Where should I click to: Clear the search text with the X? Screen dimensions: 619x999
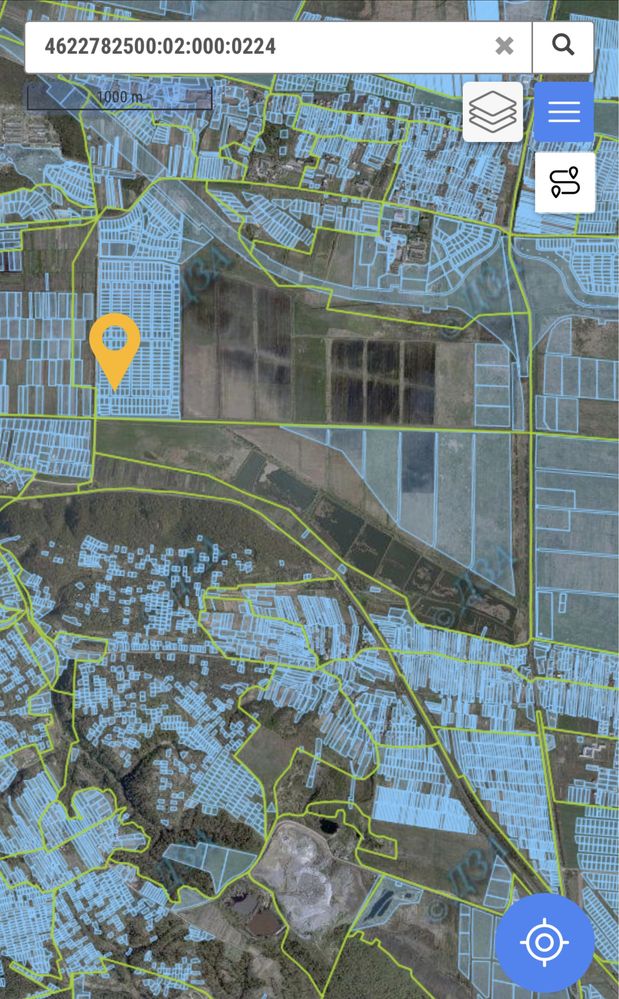pos(504,46)
